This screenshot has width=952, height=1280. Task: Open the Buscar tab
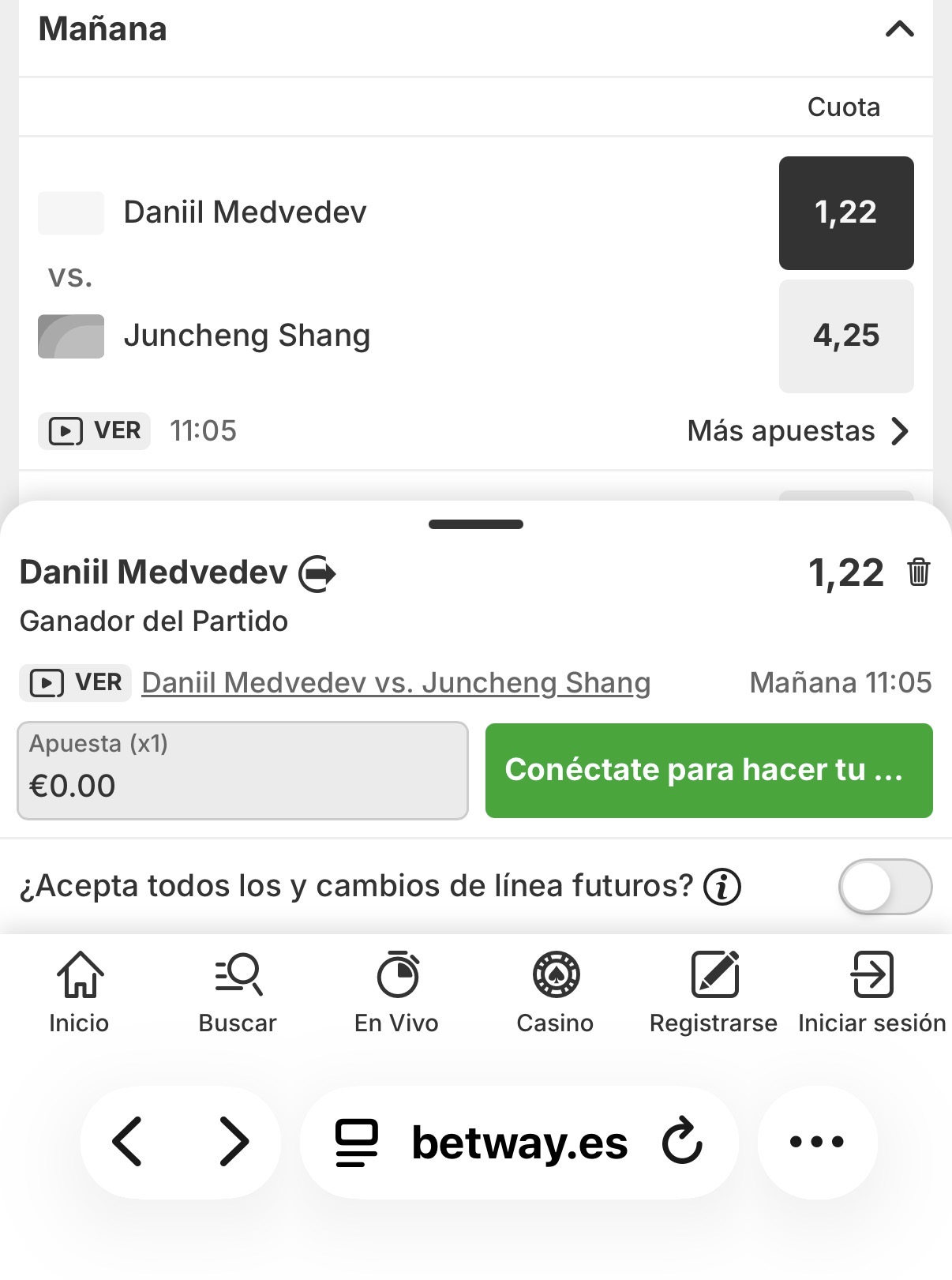coord(238,992)
